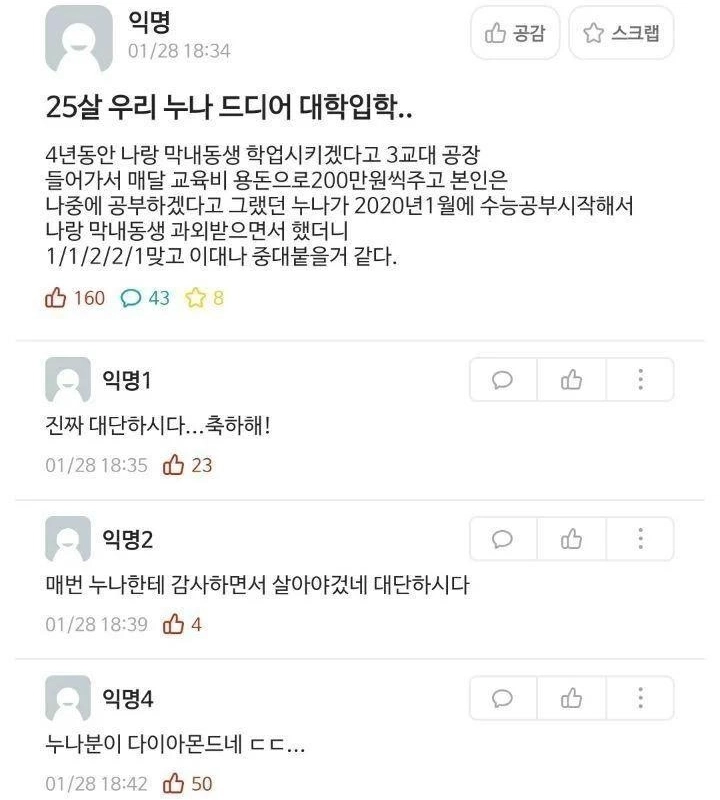Reply to 익명2's comment
Viewport: 720px width, 800px height.
[x=503, y=539]
